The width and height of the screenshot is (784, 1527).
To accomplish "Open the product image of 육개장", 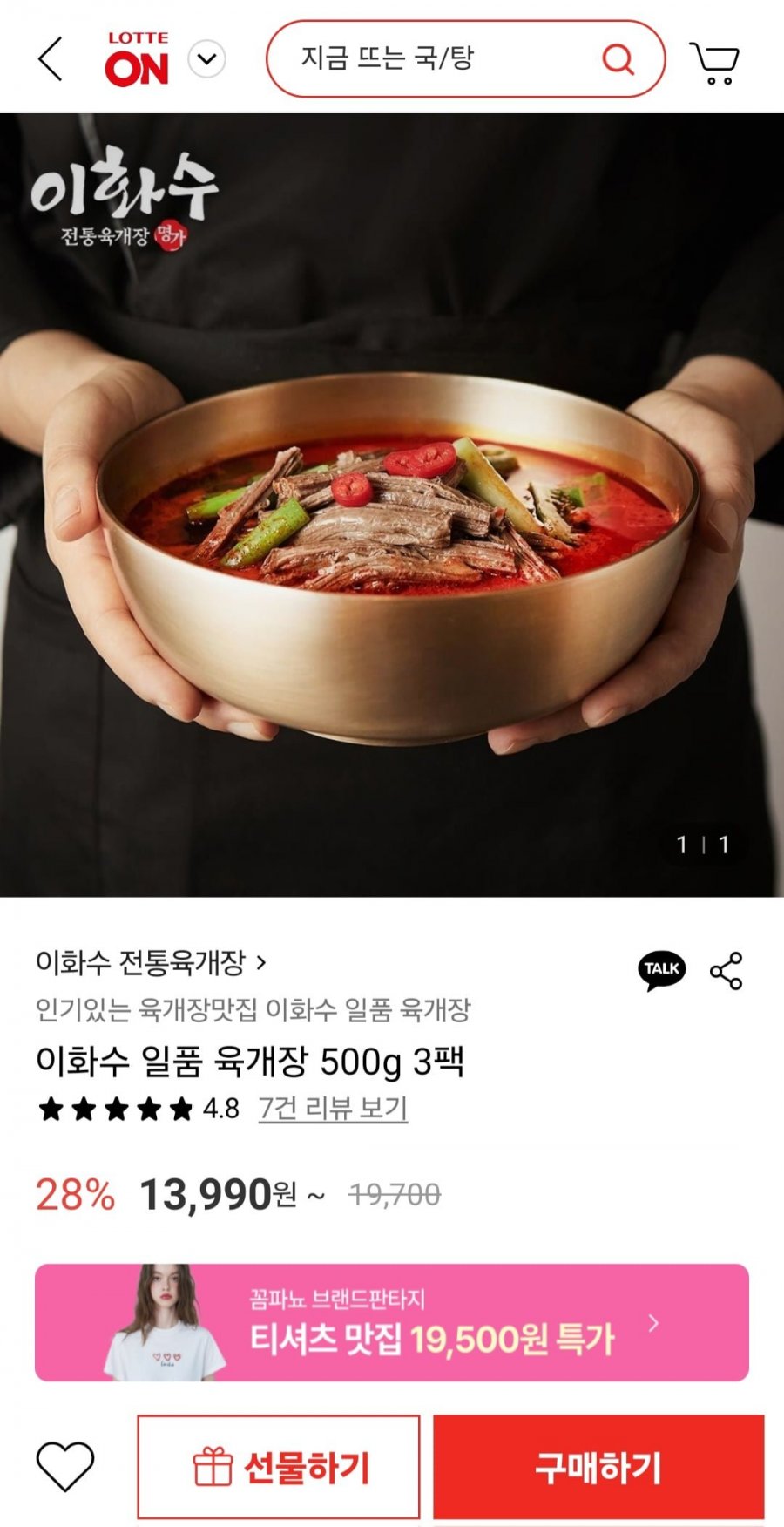I will (392, 506).
